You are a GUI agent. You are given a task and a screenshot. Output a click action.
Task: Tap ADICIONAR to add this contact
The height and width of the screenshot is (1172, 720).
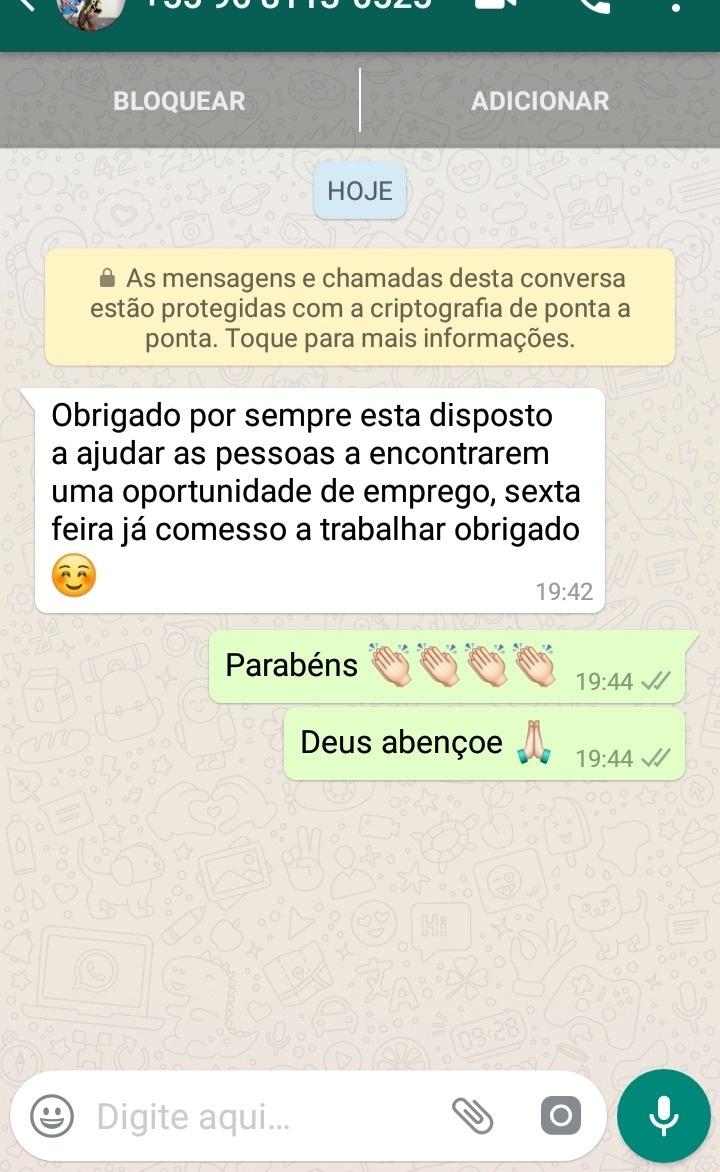(x=540, y=101)
